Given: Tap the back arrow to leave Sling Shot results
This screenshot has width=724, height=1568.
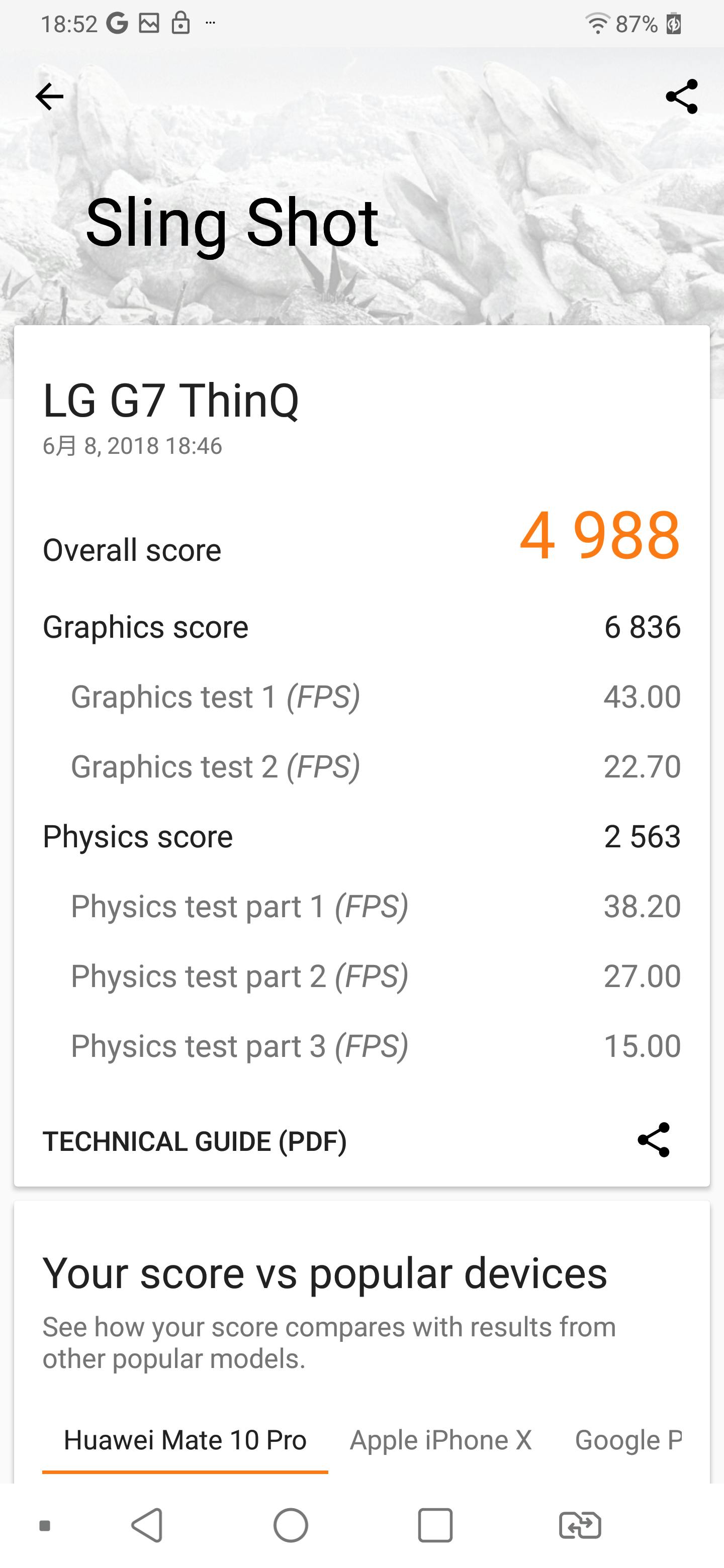Looking at the screenshot, I should [x=50, y=95].
